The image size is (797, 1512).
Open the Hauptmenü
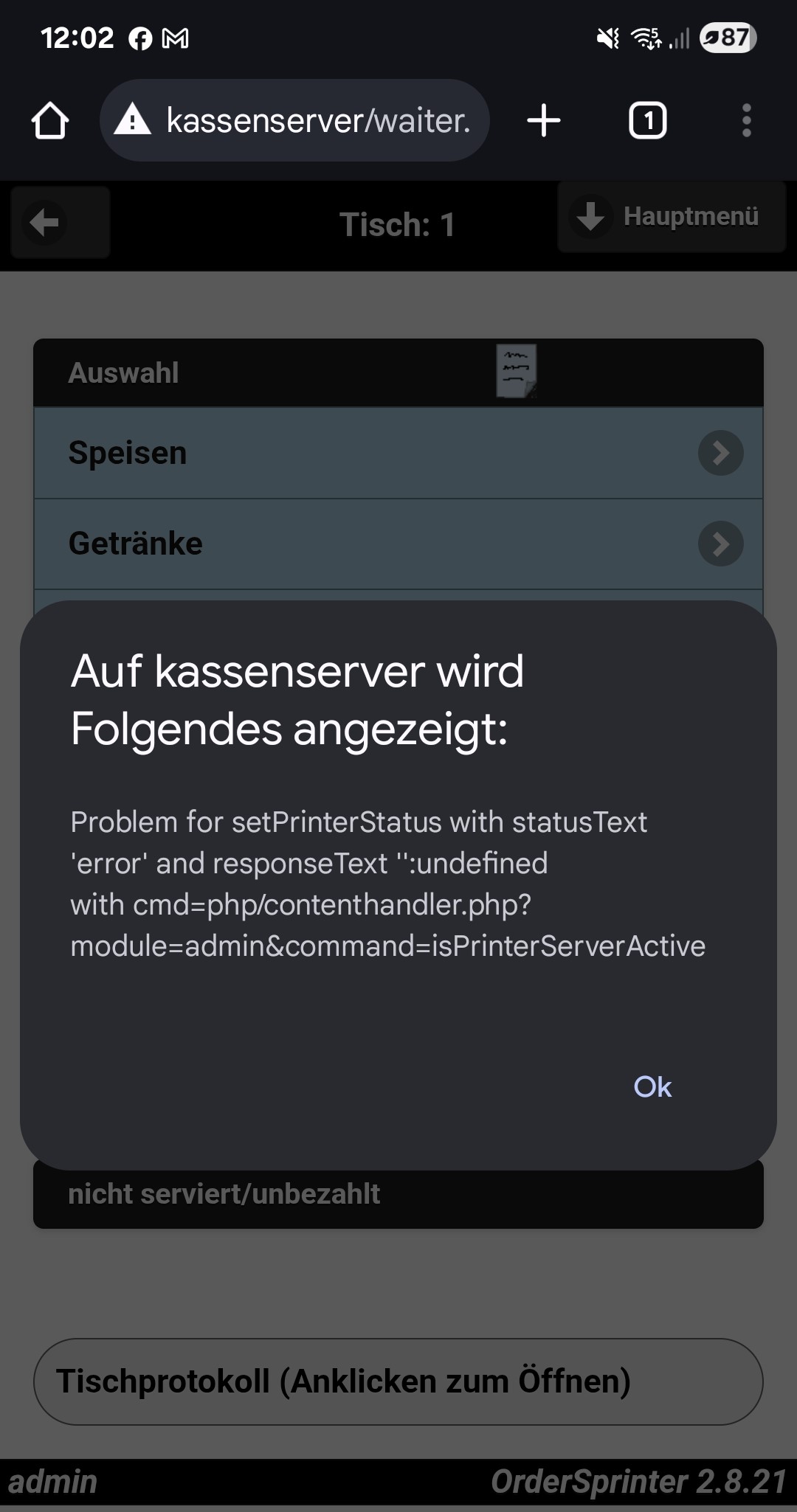coord(672,217)
